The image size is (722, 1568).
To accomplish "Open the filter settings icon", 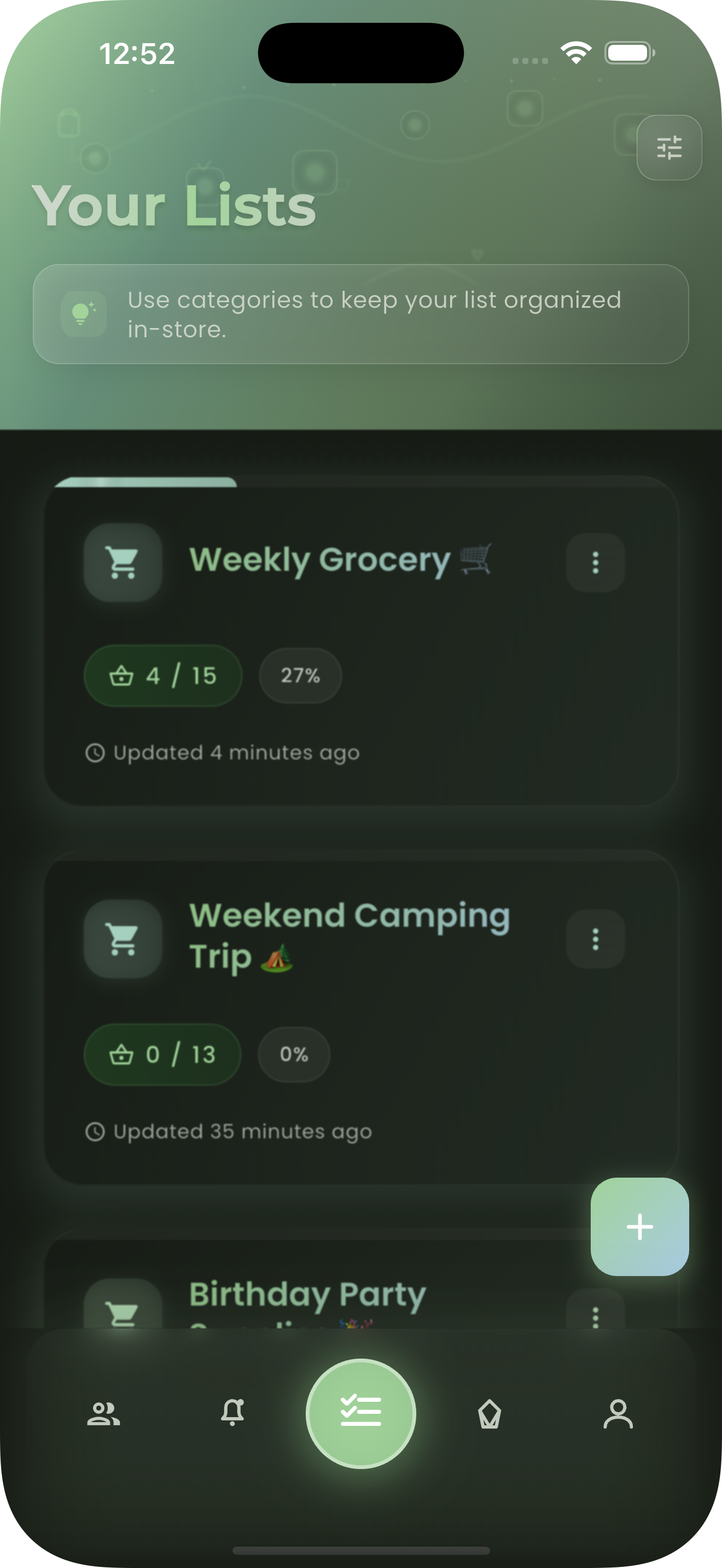I will pos(668,148).
